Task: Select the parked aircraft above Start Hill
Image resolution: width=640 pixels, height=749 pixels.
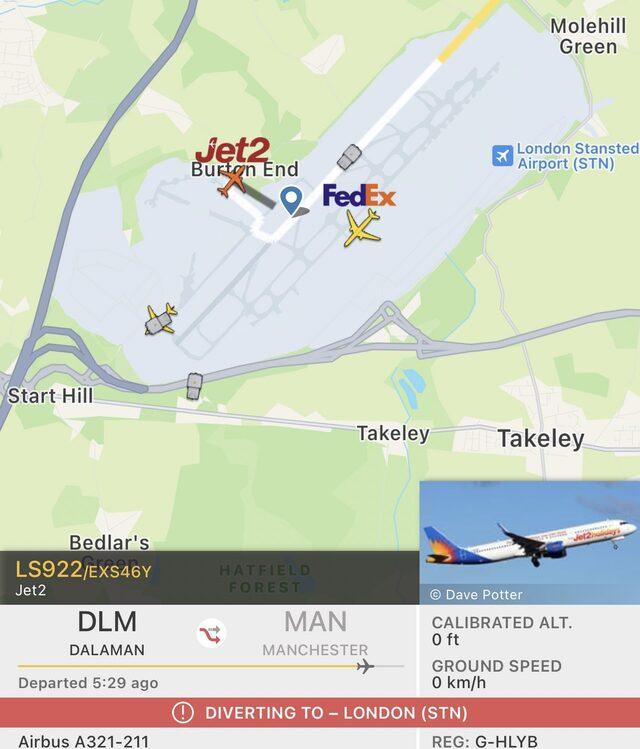Action: [160, 319]
